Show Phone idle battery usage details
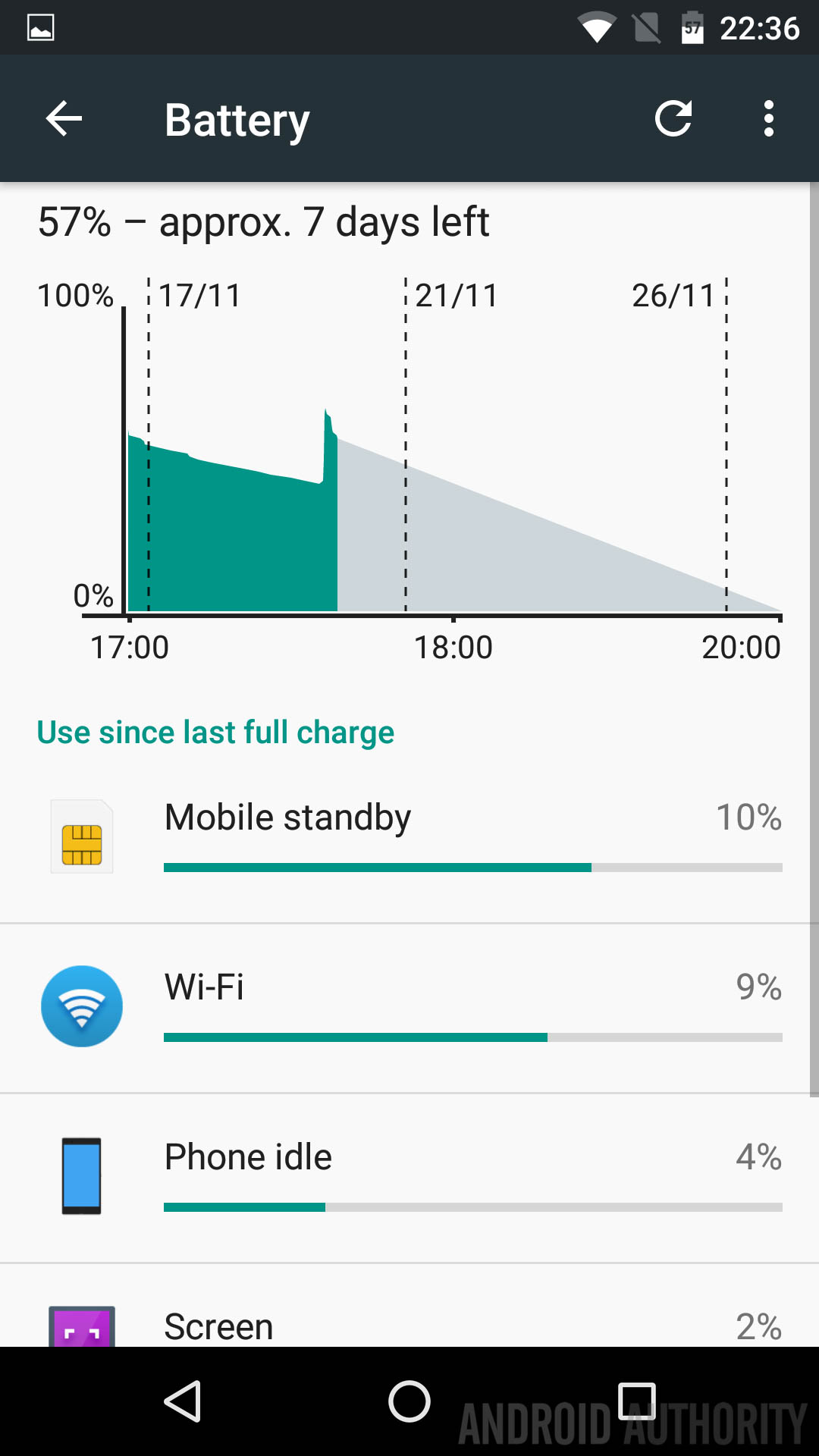Image resolution: width=819 pixels, height=1456 pixels. click(x=409, y=1177)
